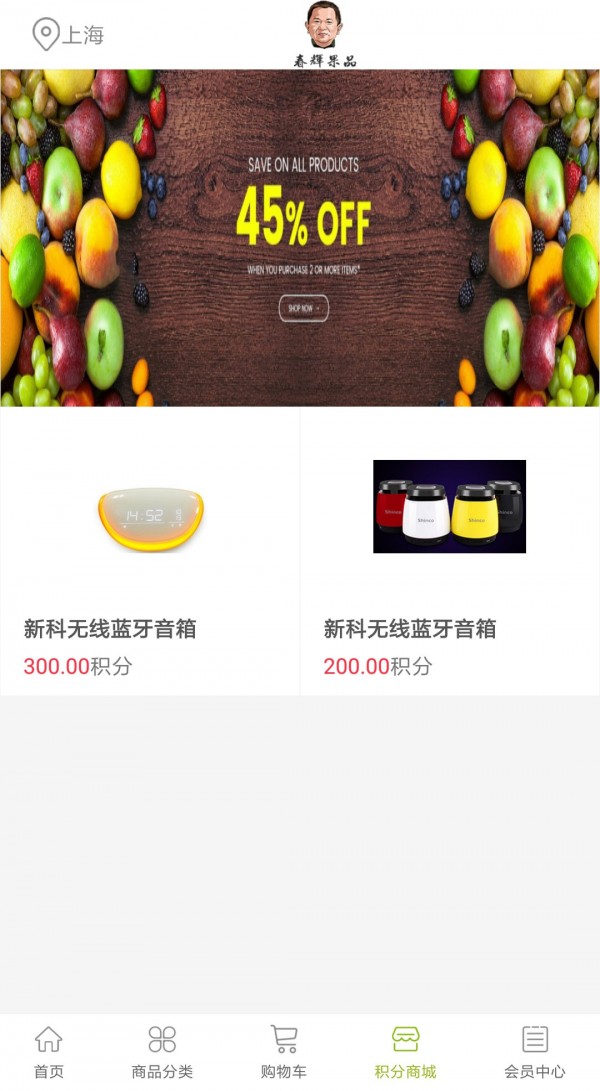Open the 45% OFF promotional banner

(300, 238)
